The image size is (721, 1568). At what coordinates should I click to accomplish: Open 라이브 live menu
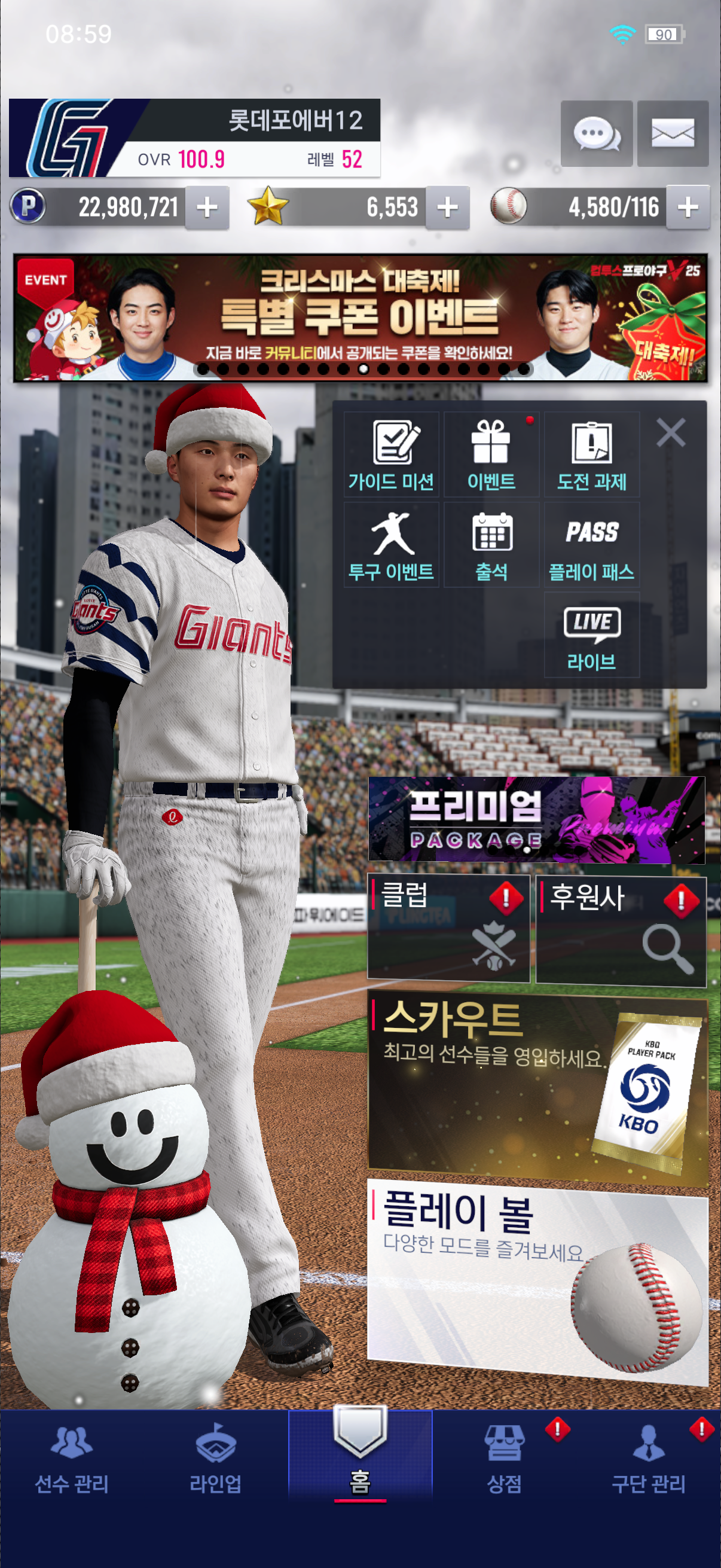[591, 635]
